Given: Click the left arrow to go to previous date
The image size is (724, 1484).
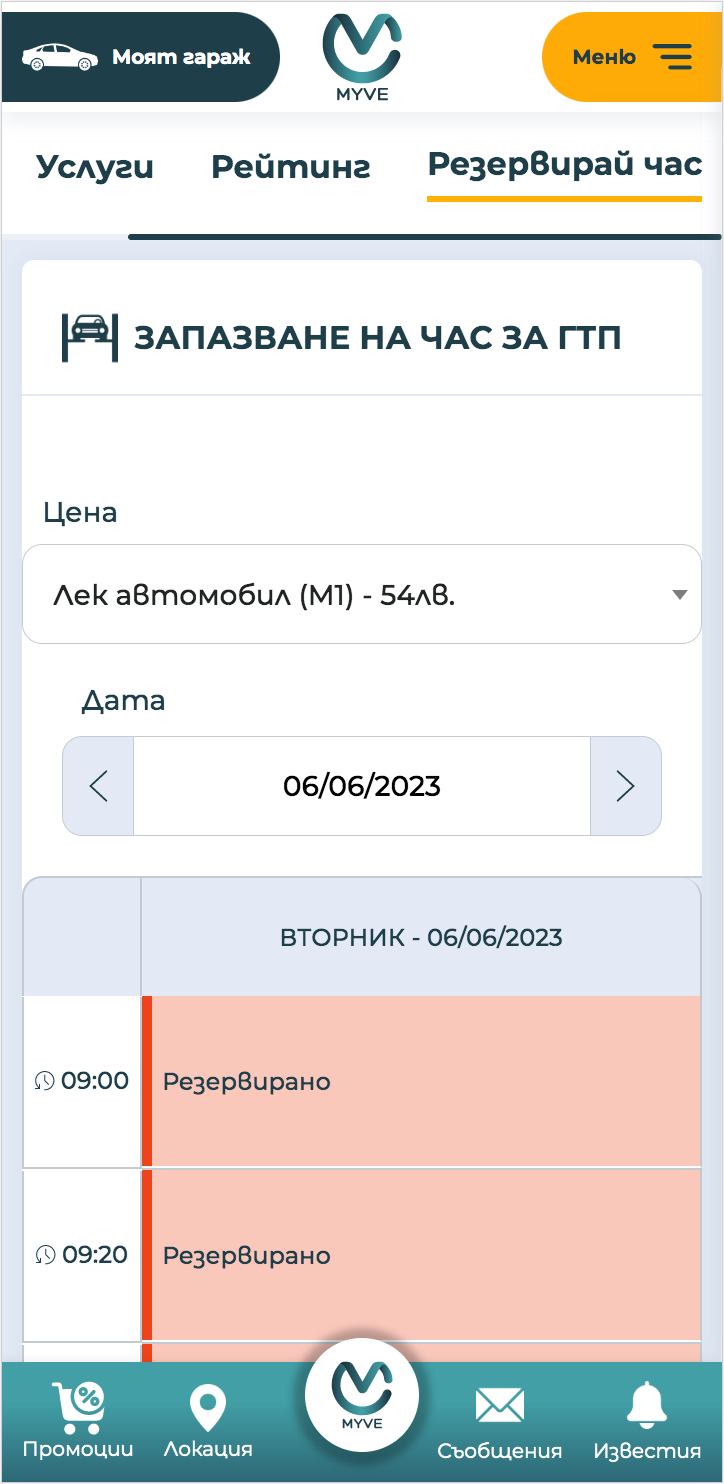Looking at the screenshot, I should pos(98,786).
